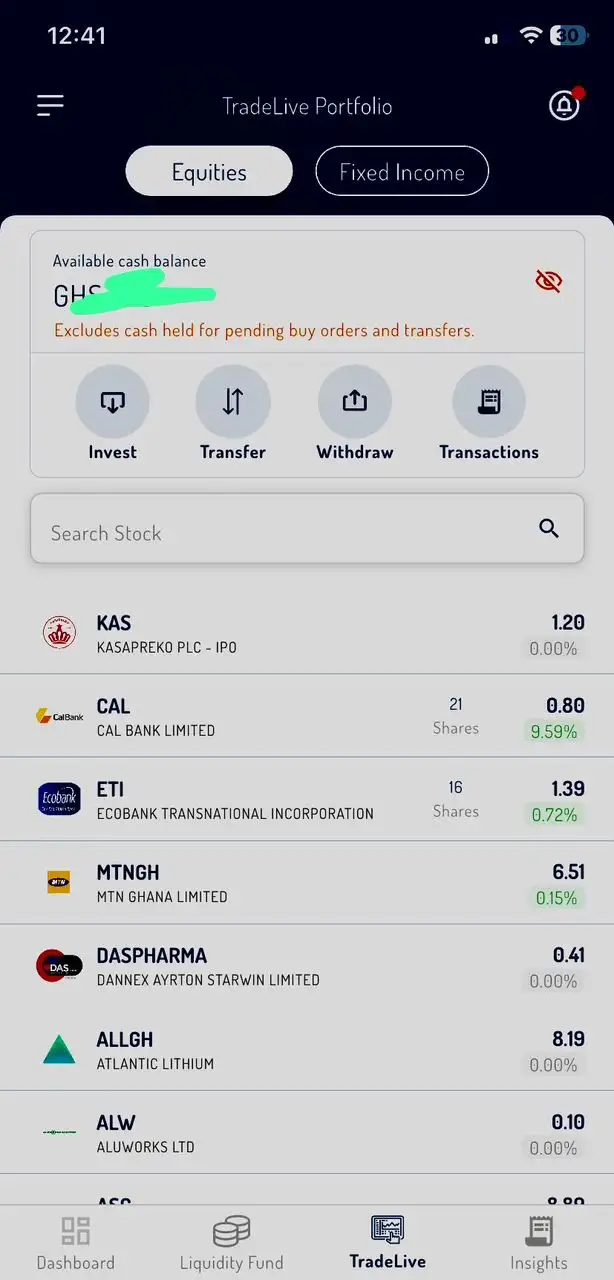This screenshot has height=1280, width=614.
Task: Tap the Invest button
Action: pyautogui.click(x=113, y=414)
